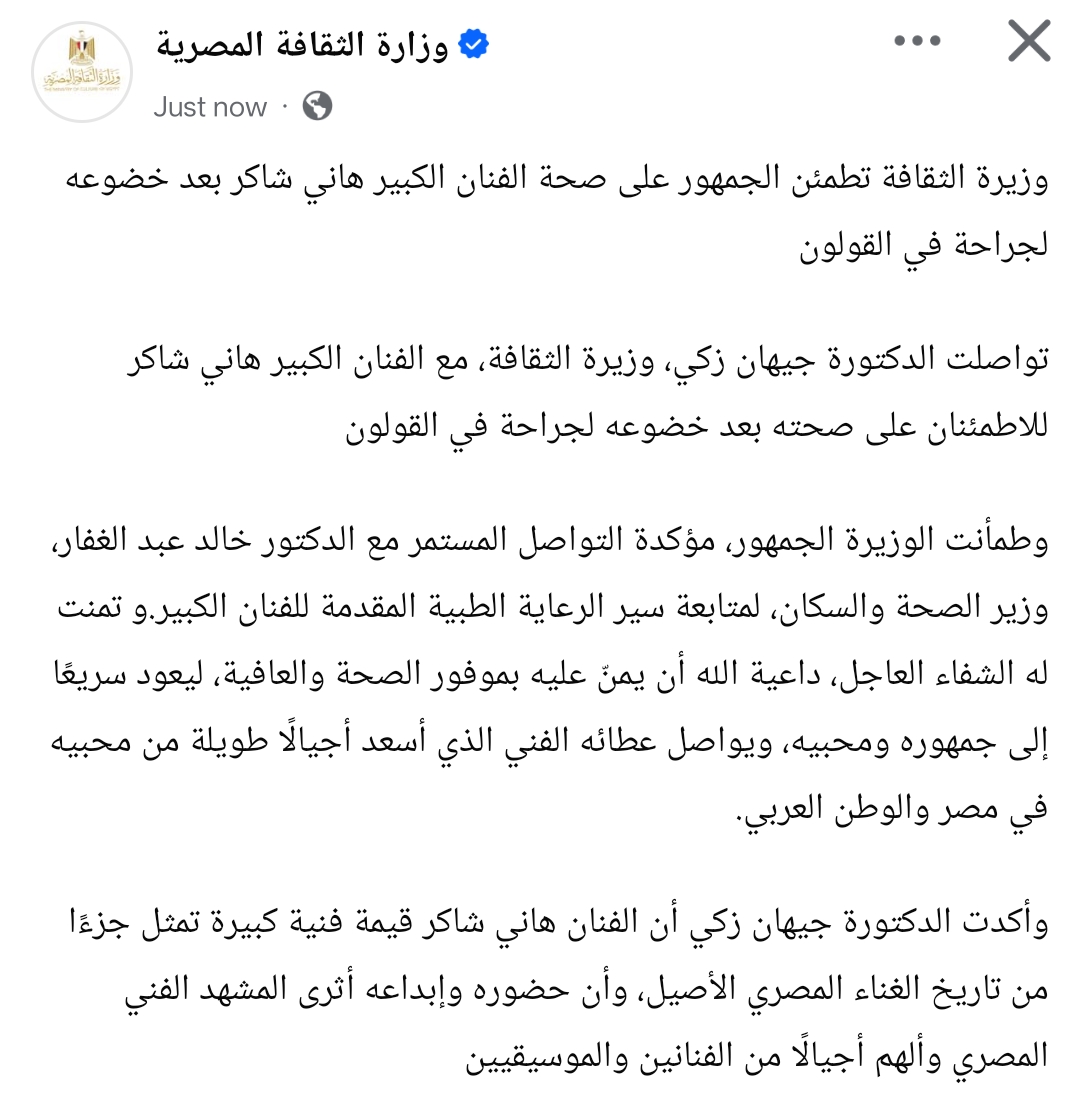Tap the ministry's profile picture
1080x1110 pixels.
coord(81,70)
